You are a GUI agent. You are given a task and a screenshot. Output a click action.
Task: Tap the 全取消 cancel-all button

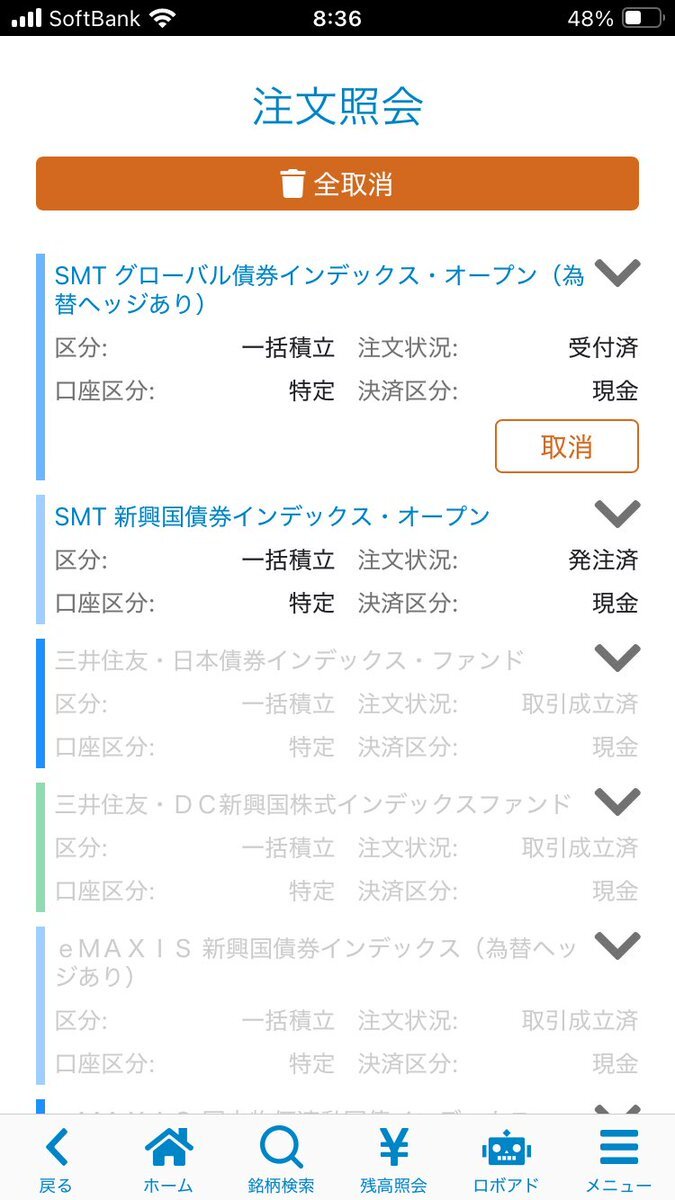pos(337,184)
